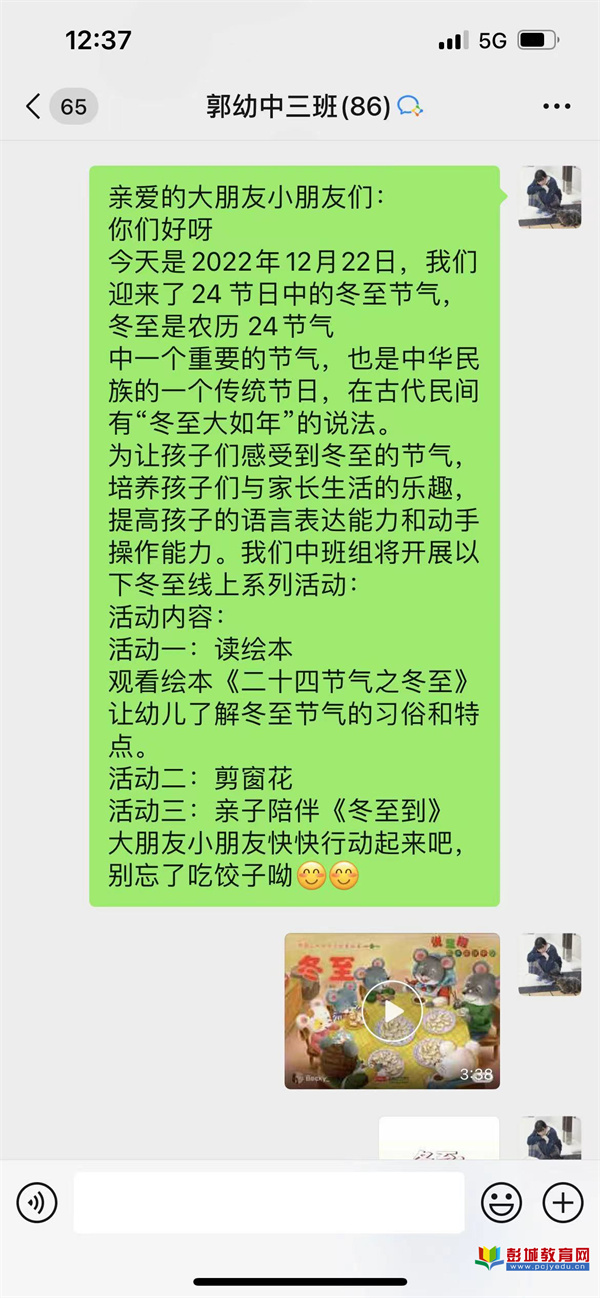The height and width of the screenshot is (1298, 600).
Task: Switch to voice message input
Action: (x=37, y=1202)
